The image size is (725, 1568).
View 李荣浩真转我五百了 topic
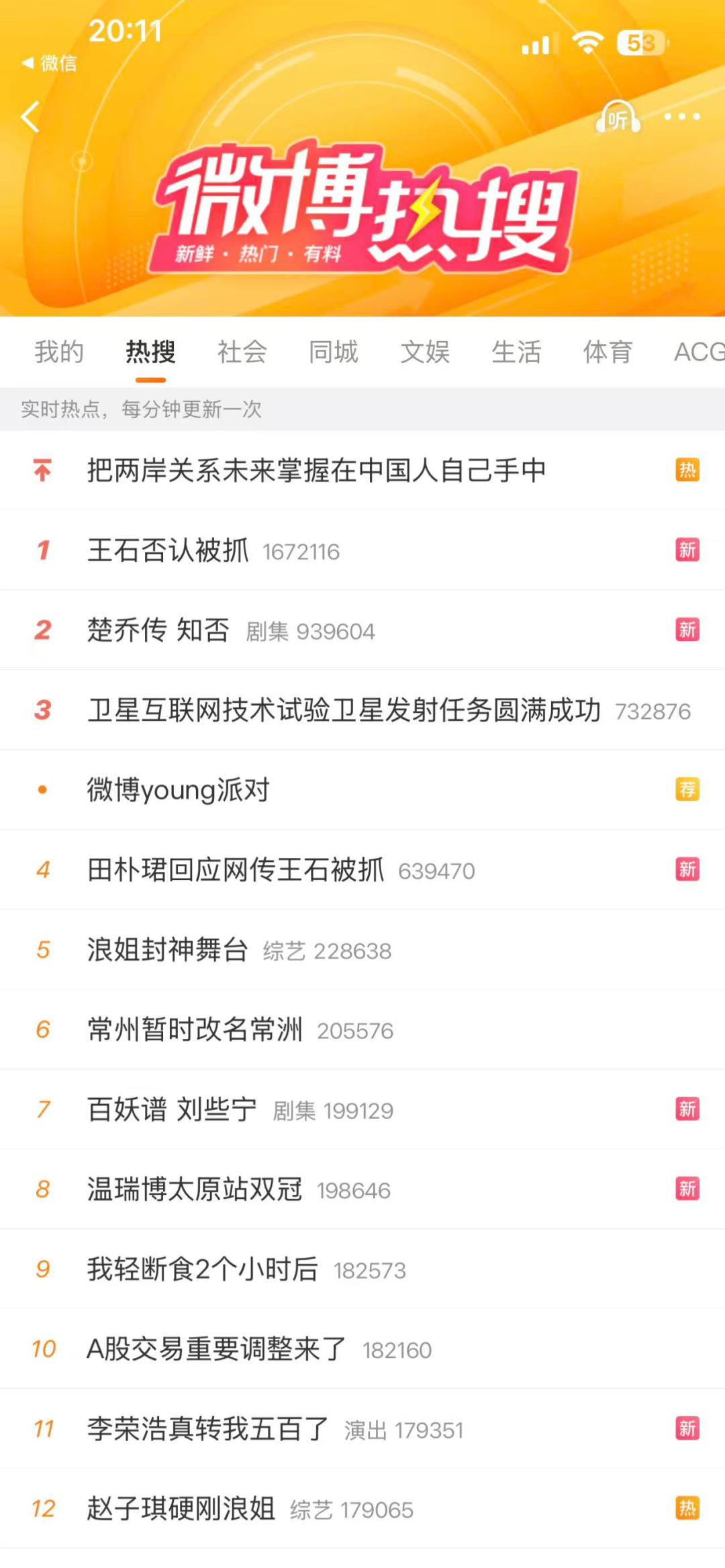(x=208, y=1429)
